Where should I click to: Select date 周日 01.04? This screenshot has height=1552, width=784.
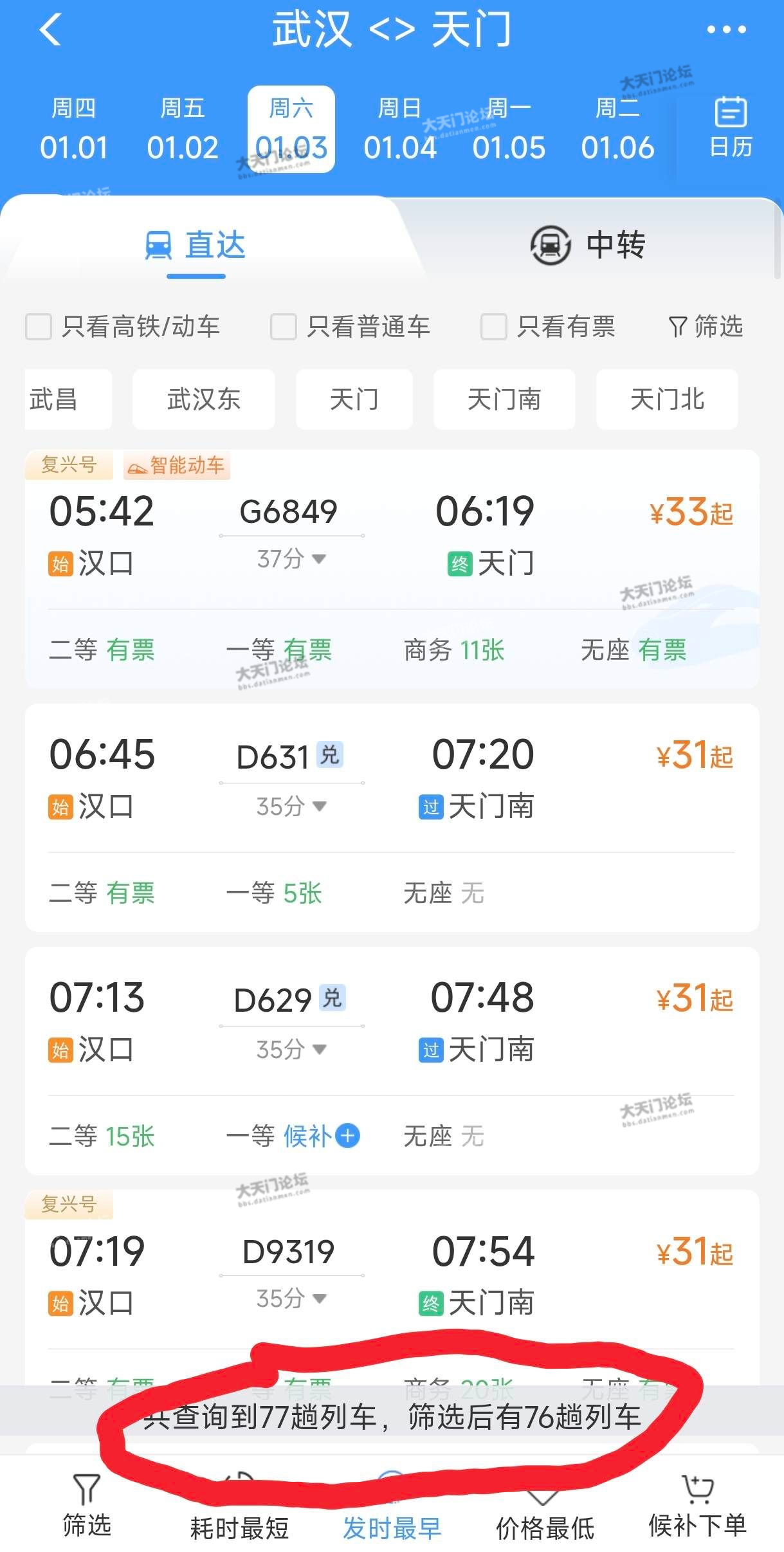(x=399, y=129)
